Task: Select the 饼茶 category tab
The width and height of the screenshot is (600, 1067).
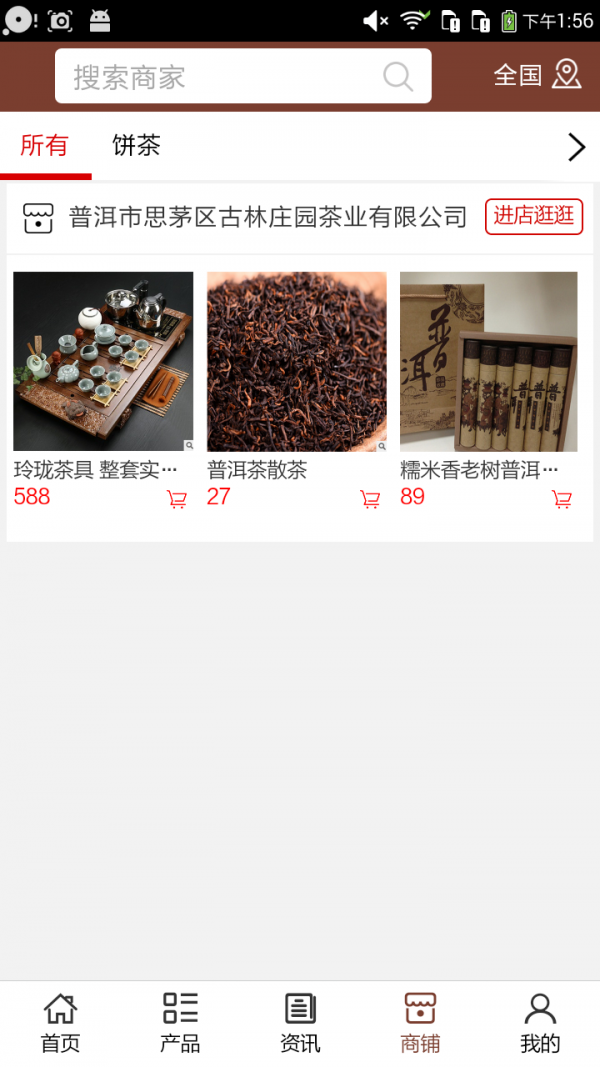Action: pyautogui.click(x=136, y=146)
